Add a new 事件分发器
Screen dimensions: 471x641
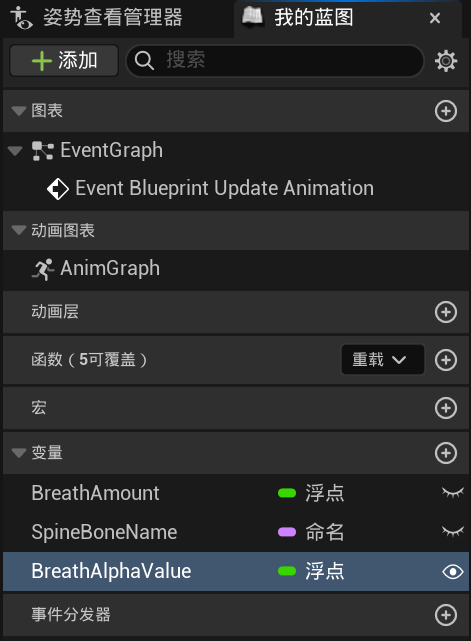point(446,615)
